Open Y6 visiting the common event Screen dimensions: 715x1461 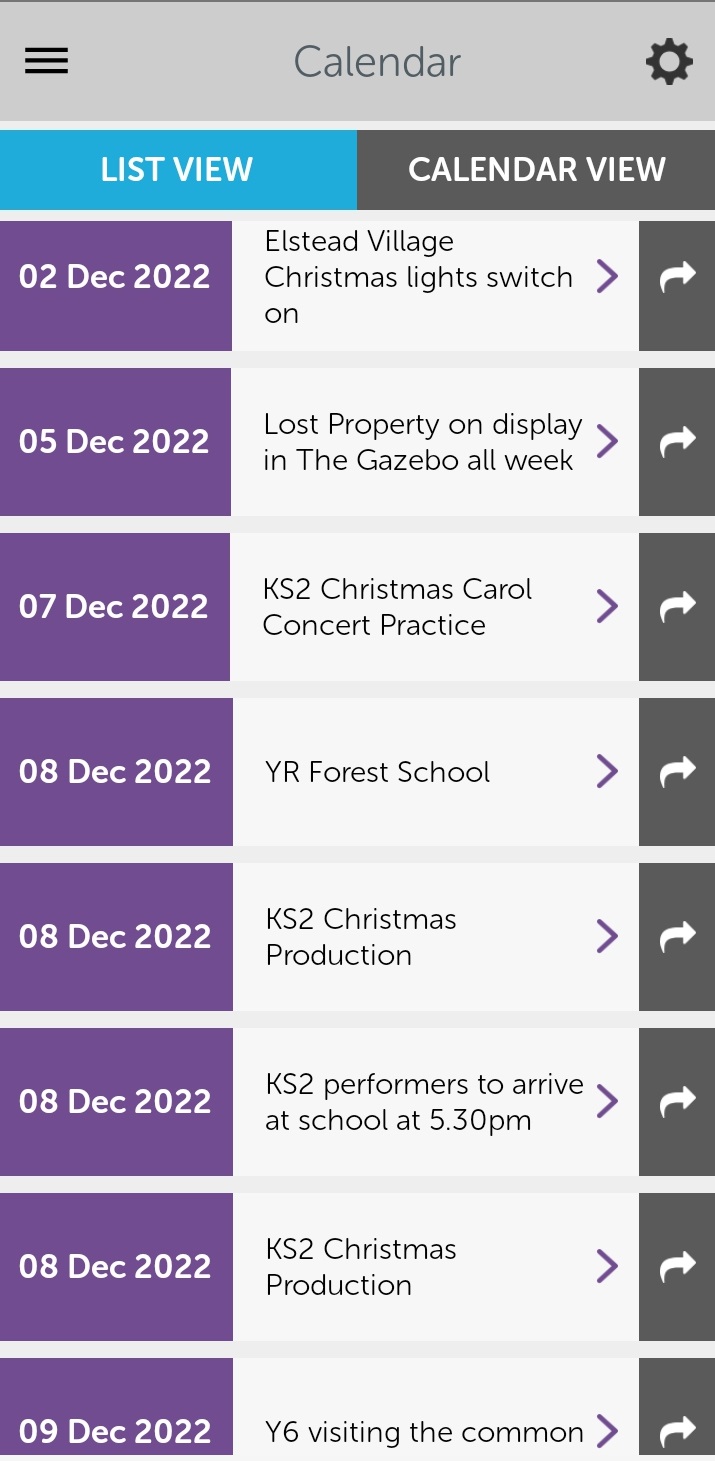319,1409
